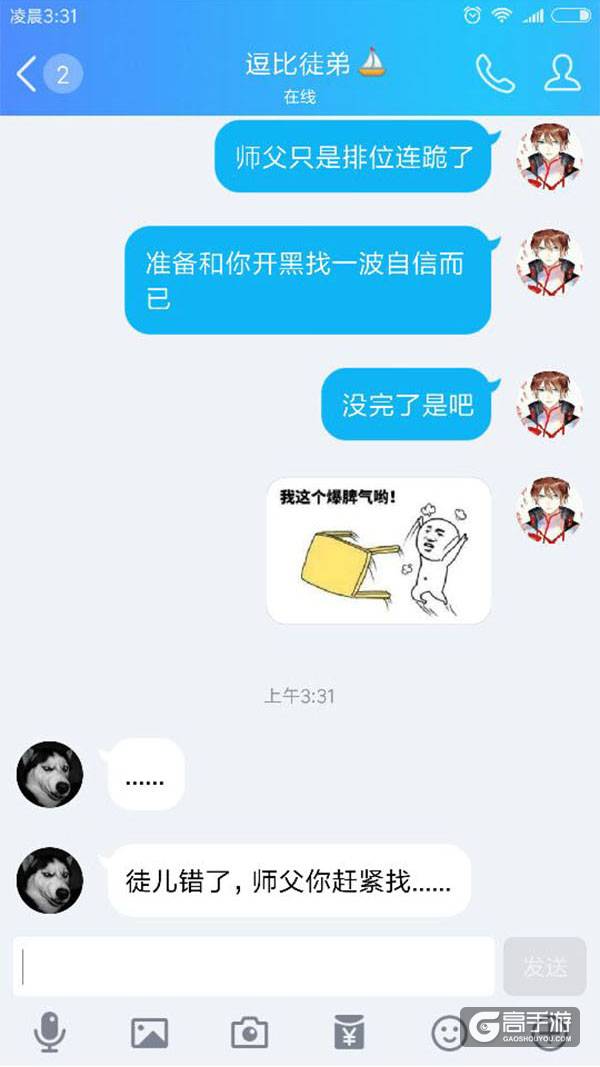
Task: Open the camera to take a photo
Action: click(249, 1031)
